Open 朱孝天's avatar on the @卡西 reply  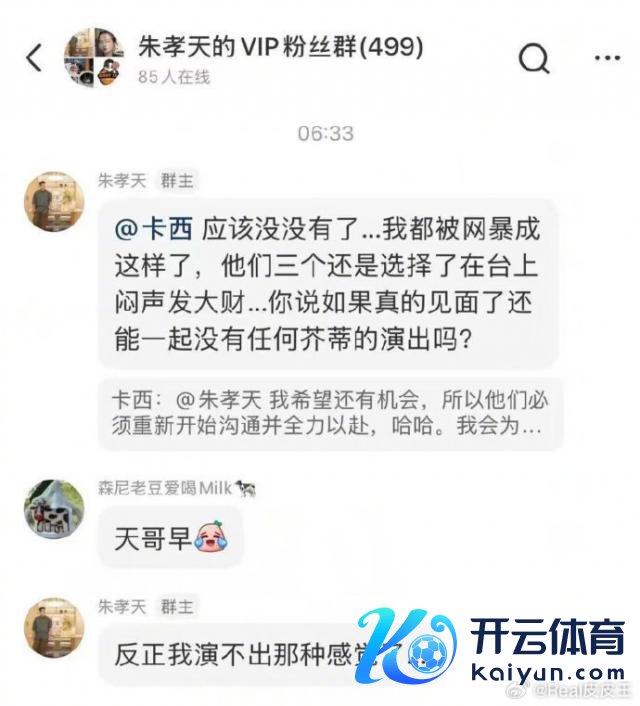pos(54,201)
